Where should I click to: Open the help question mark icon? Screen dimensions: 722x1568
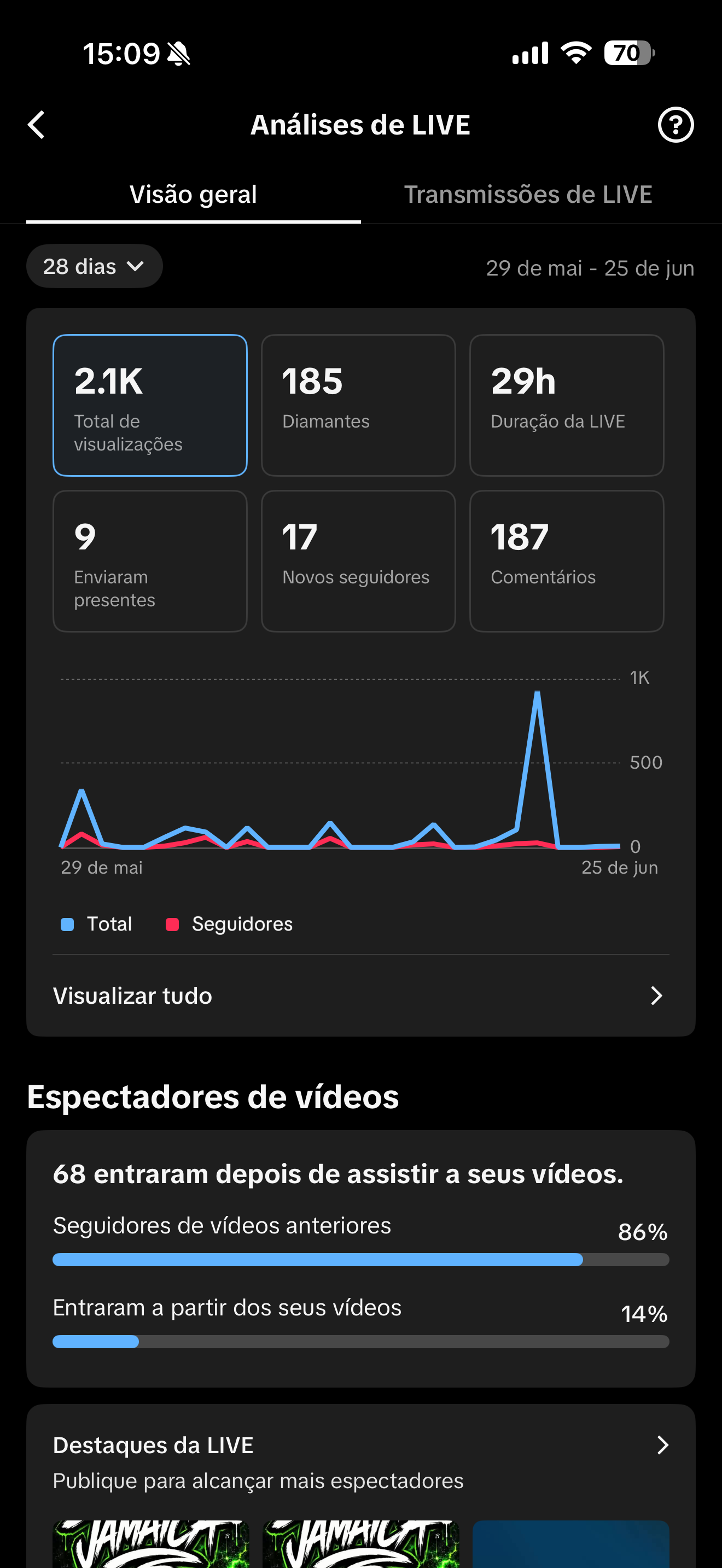(675, 125)
